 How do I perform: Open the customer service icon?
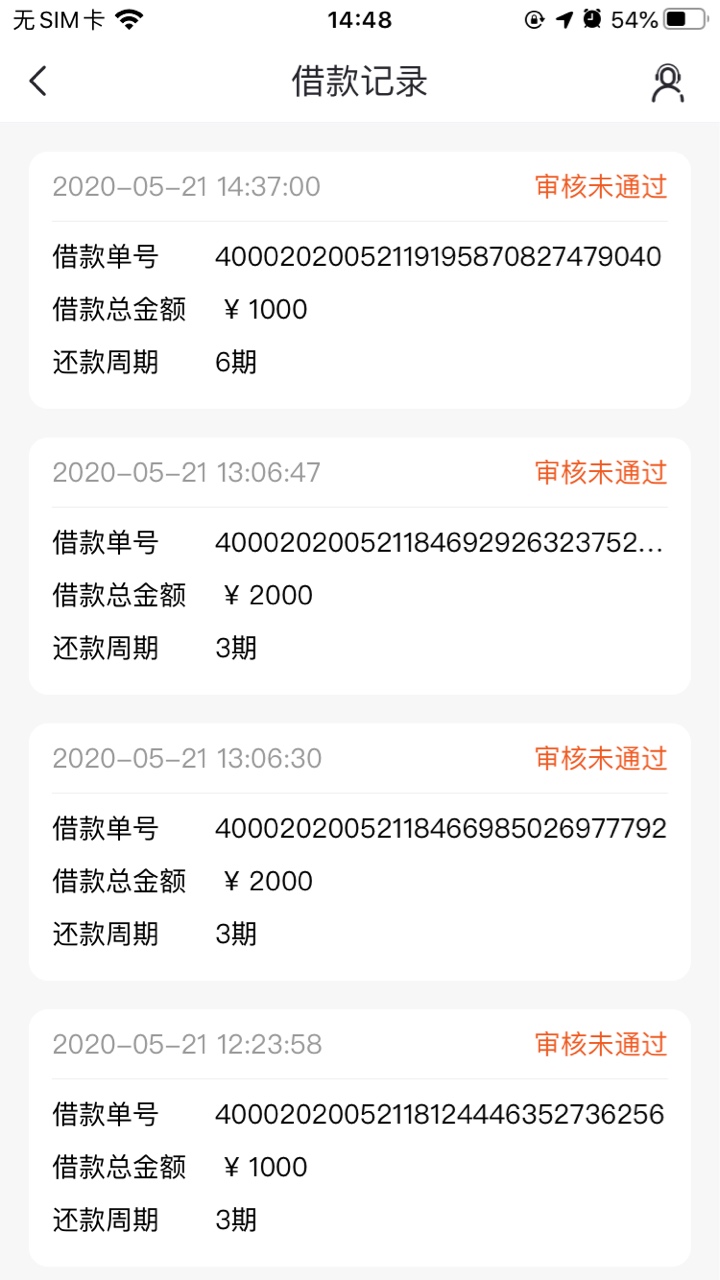[x=667, y=82]
